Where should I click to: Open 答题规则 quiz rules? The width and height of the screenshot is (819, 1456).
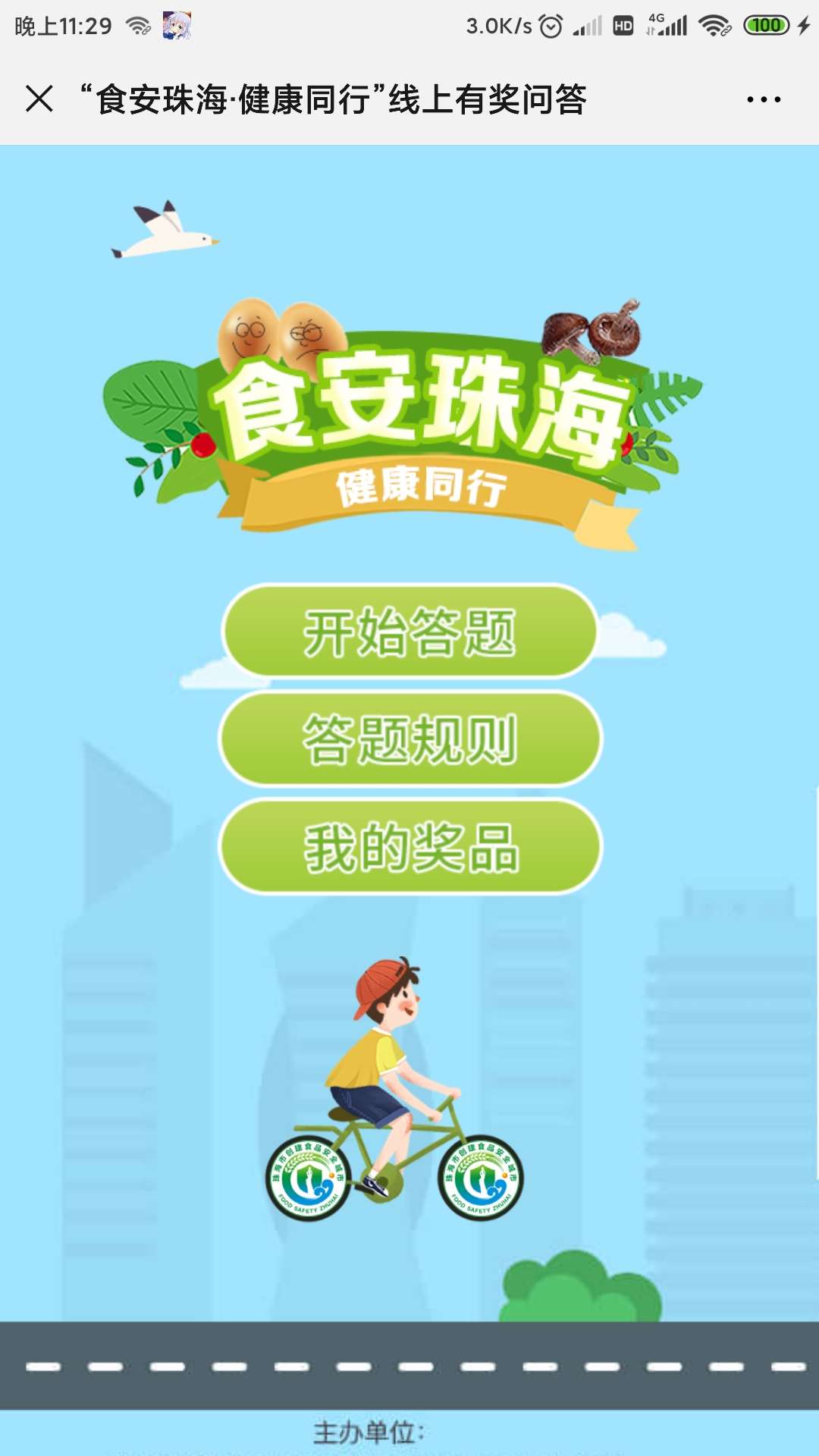409,739
